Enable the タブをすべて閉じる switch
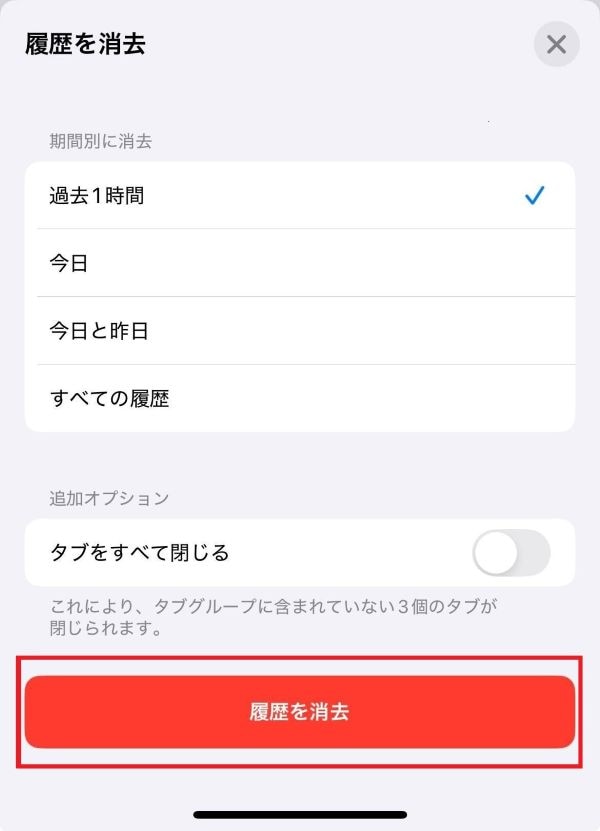Screen dimensions: 600x831 [x=511, y=553]
